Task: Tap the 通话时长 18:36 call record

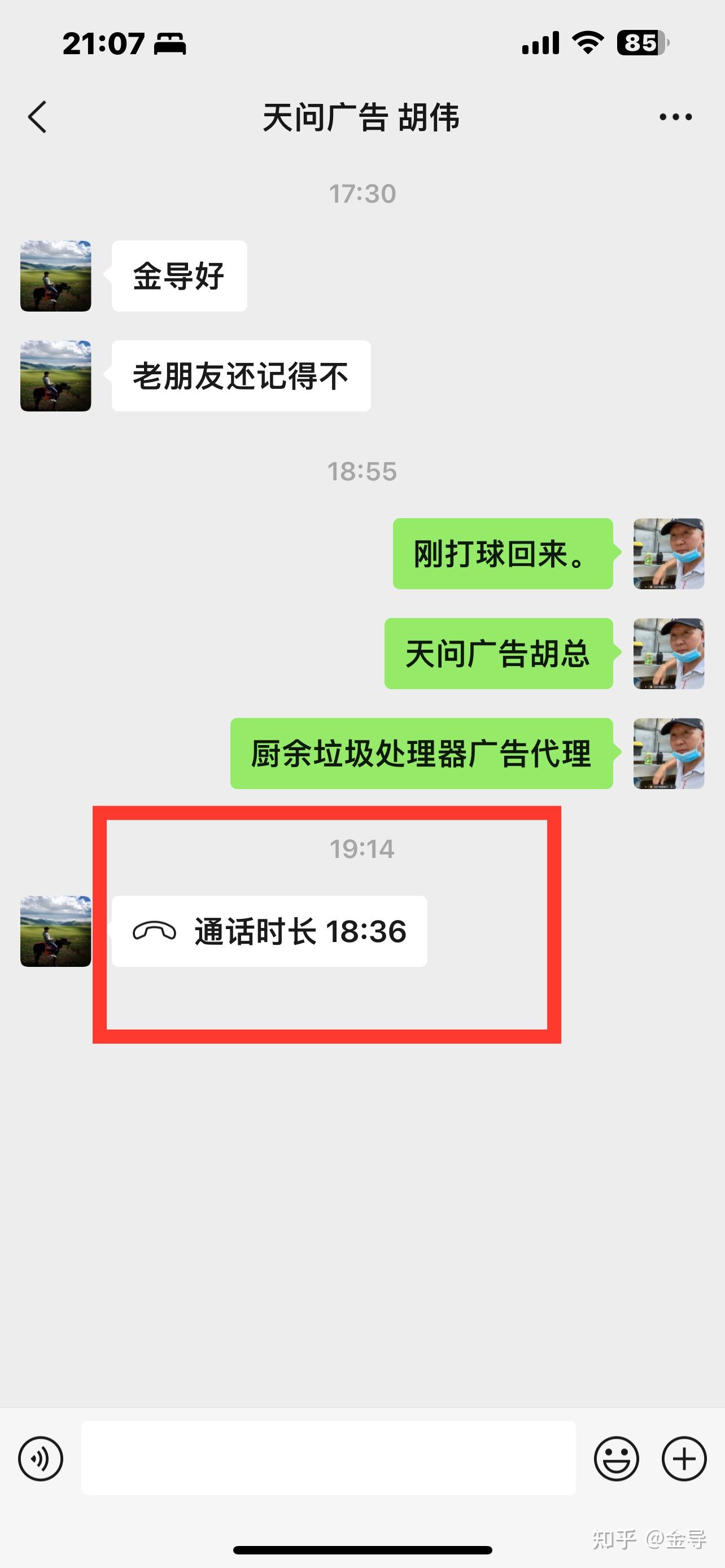Action: (270, 931)
